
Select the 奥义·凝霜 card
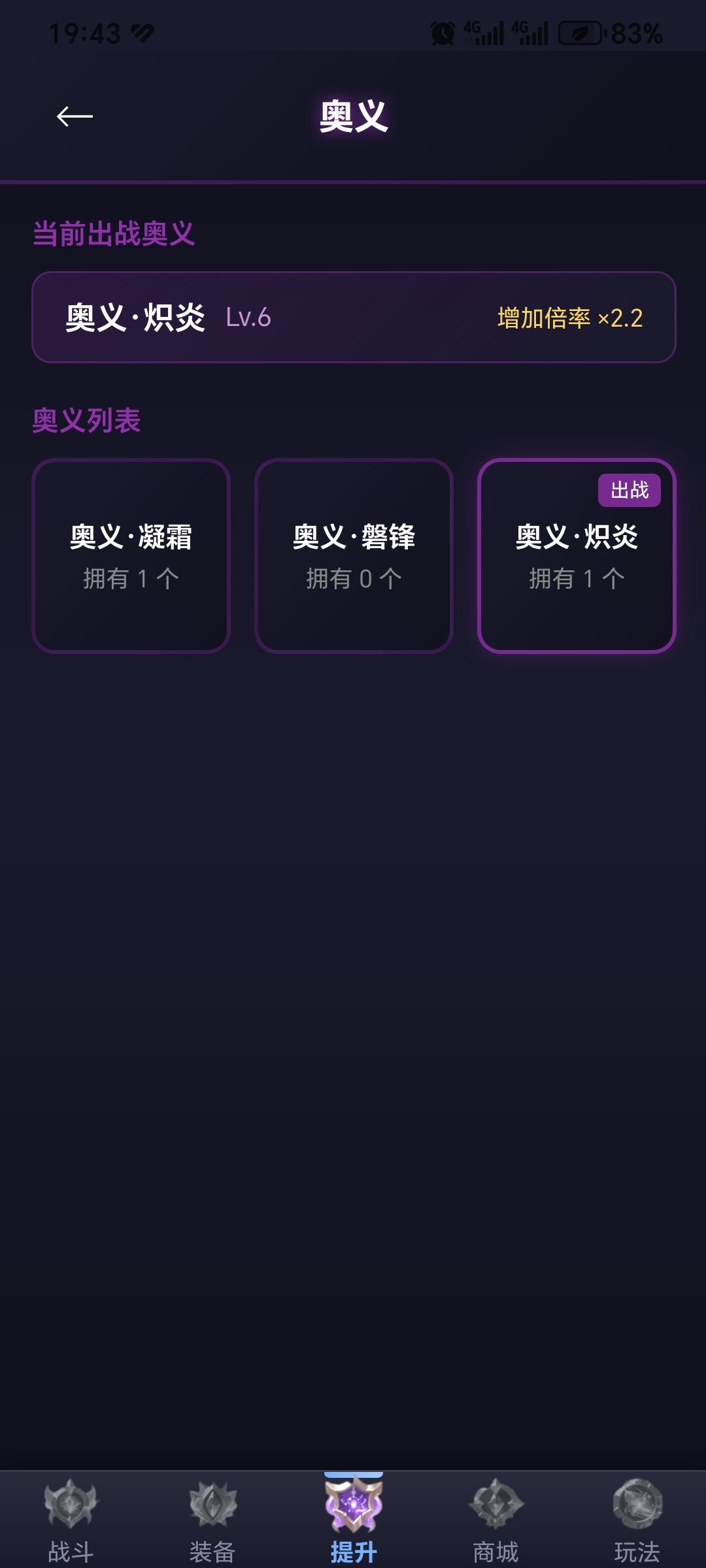(x=131, y=556)
